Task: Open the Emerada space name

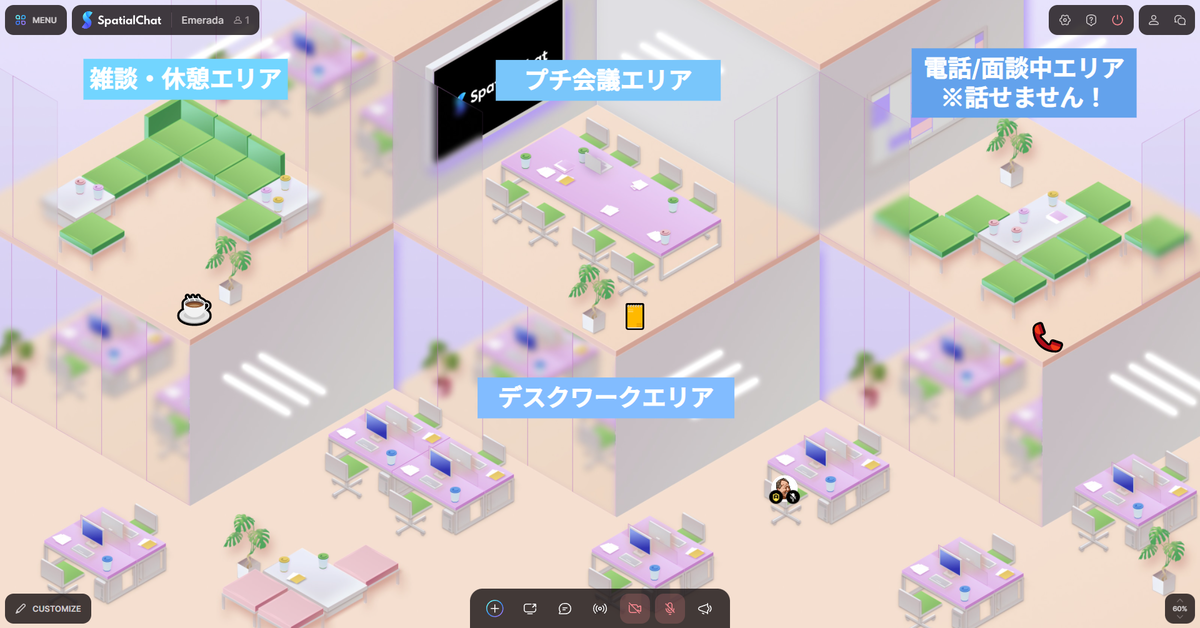Action: pos(202,20)
